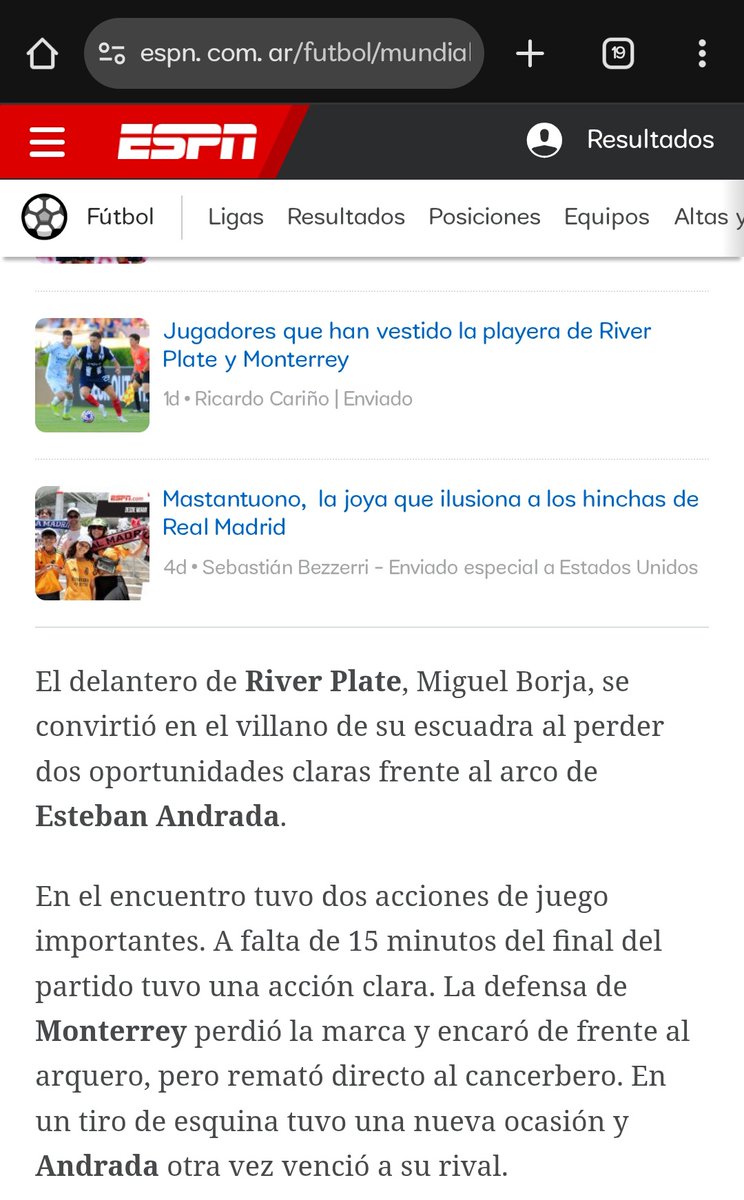744x1200 pixels.
Task: Go to the browser home page
Action: (42, 53)
